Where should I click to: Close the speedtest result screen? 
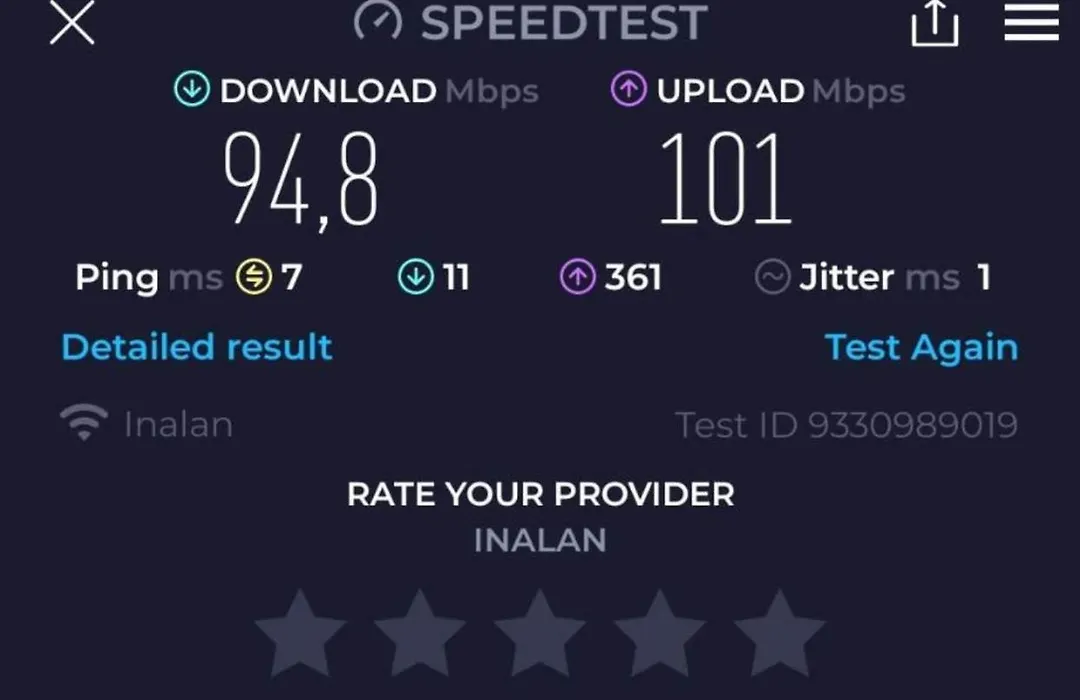pos(72,23)
